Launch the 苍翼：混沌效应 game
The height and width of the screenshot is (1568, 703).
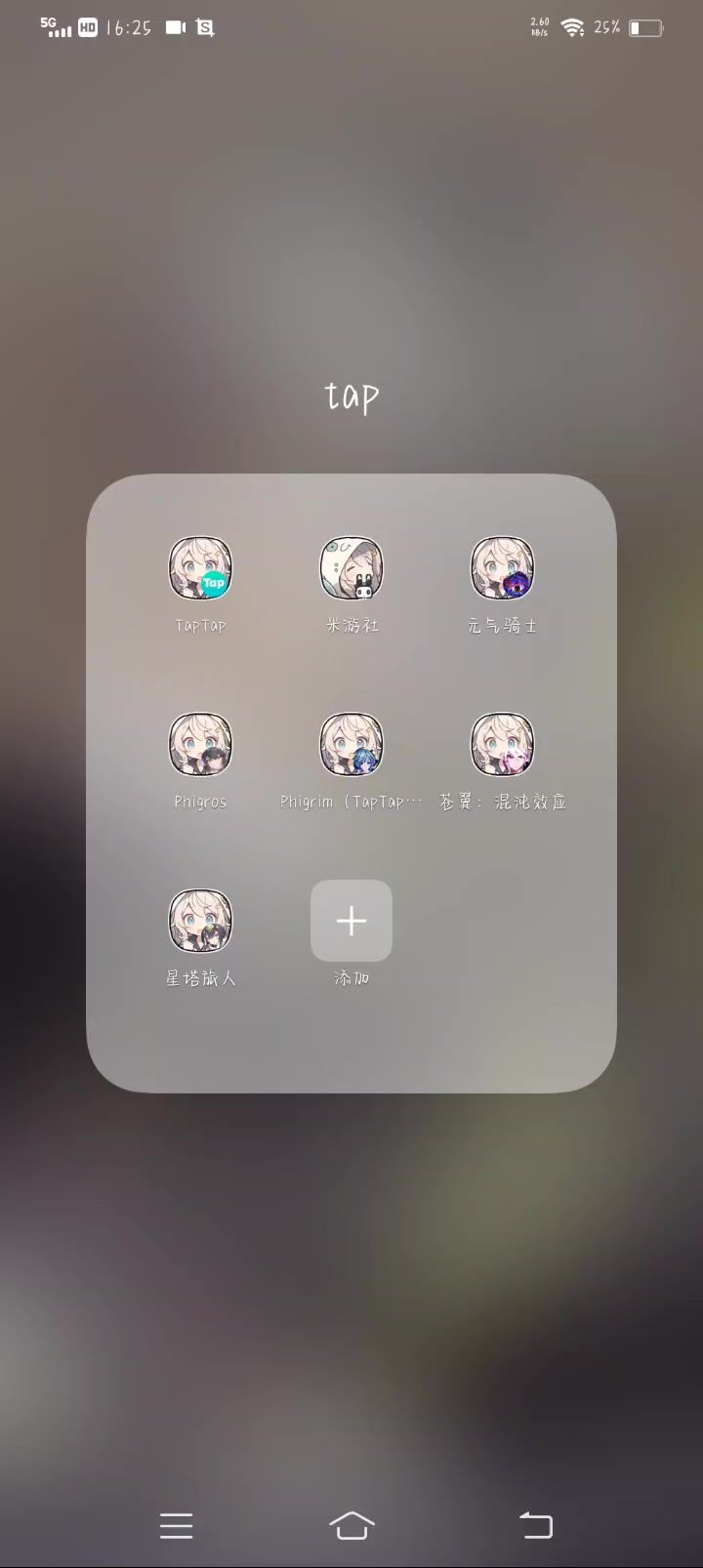pos(502,745)
